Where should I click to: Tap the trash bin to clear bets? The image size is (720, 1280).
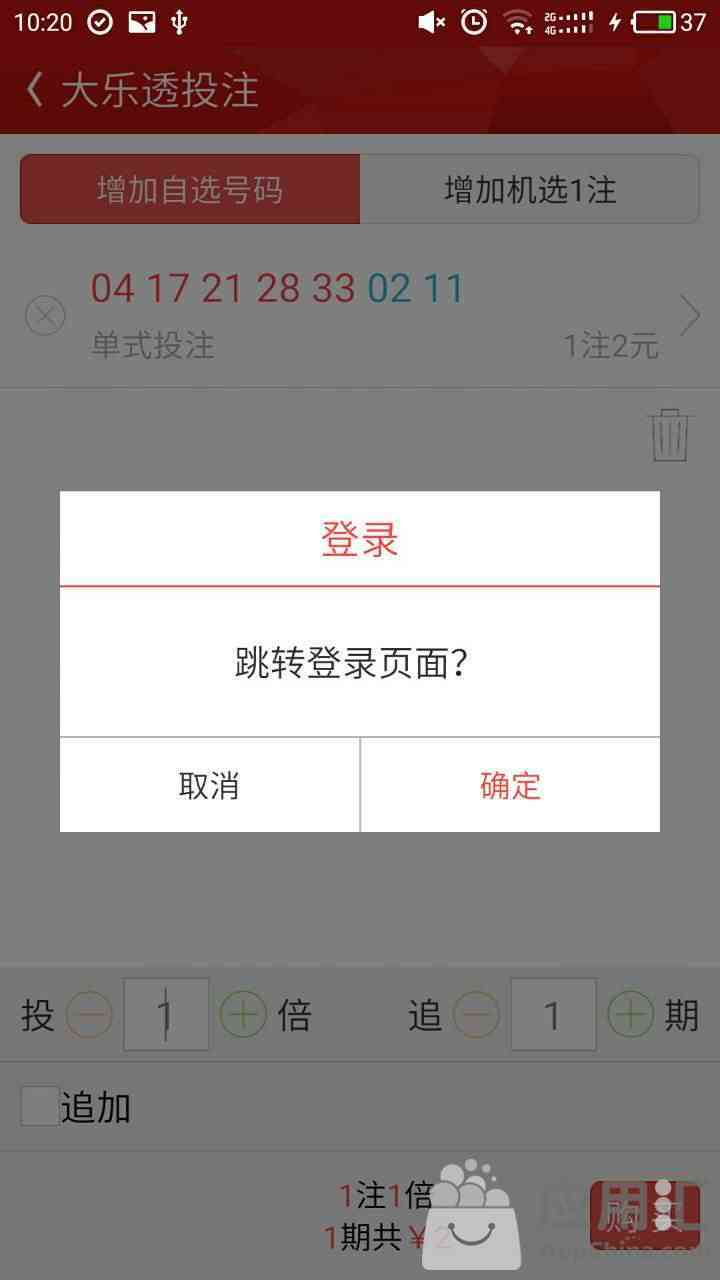click(x=670, y=435)
